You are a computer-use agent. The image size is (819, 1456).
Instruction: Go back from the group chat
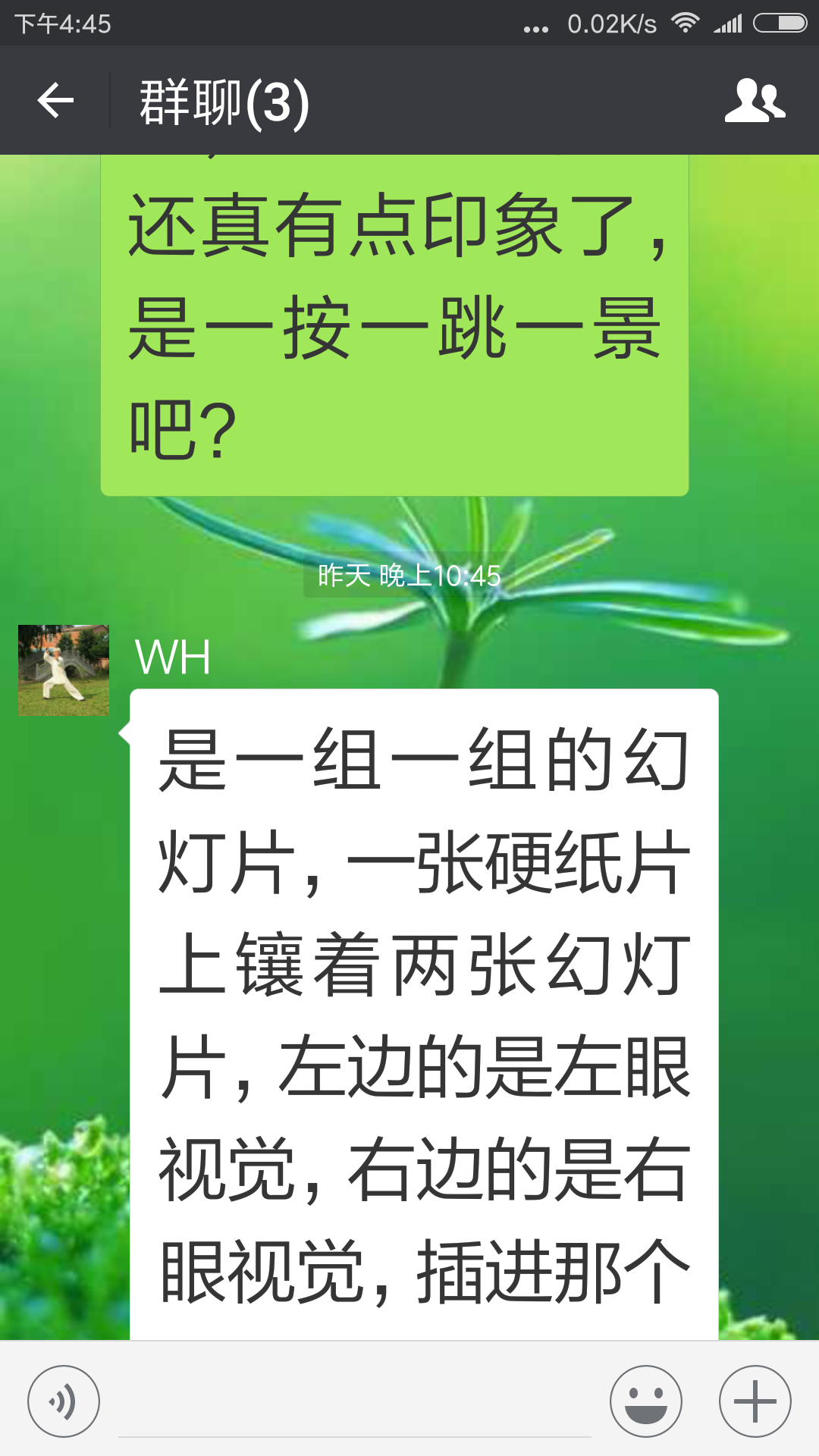55,101
